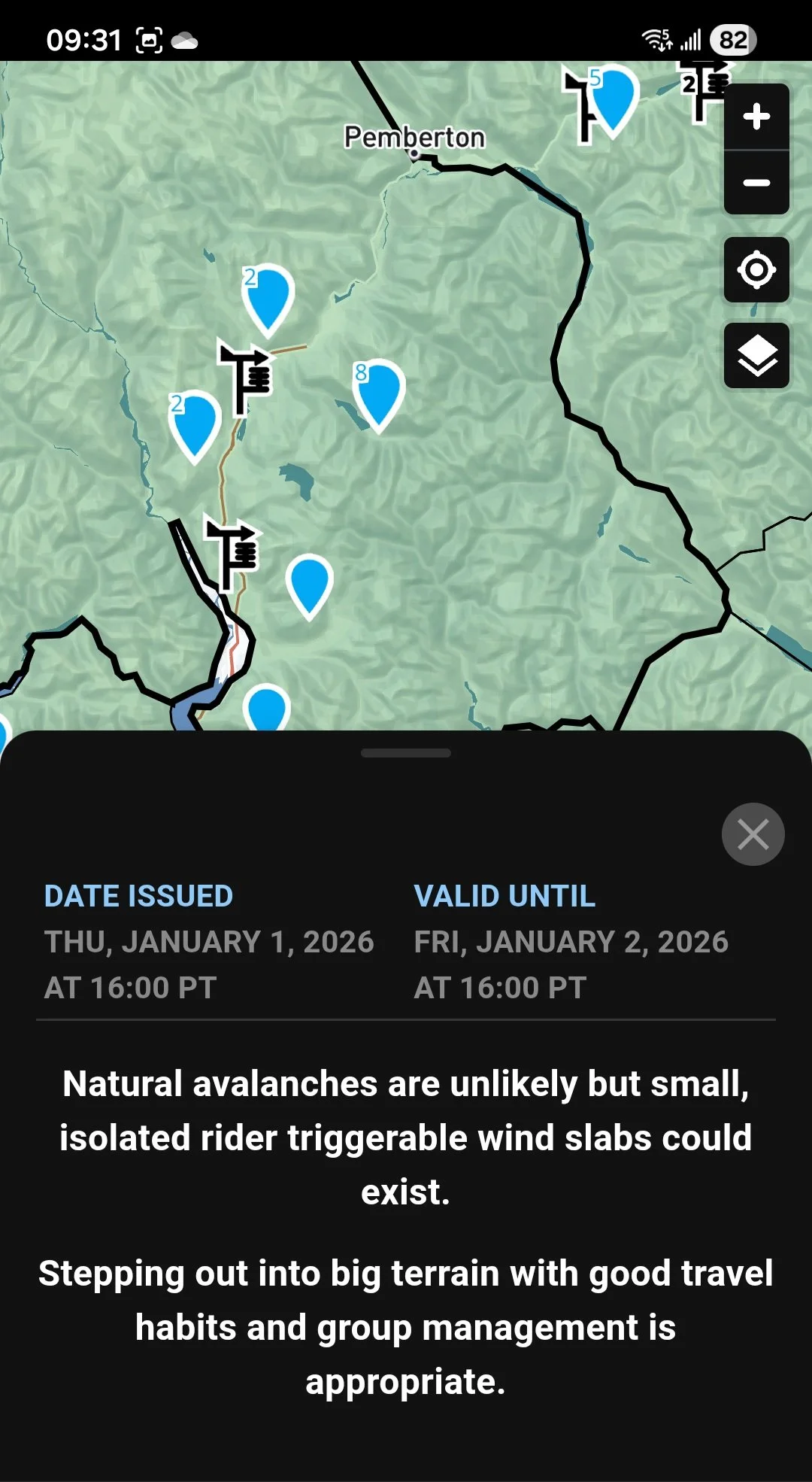
Task: Open the map layers selector
Action: (756, 356)
